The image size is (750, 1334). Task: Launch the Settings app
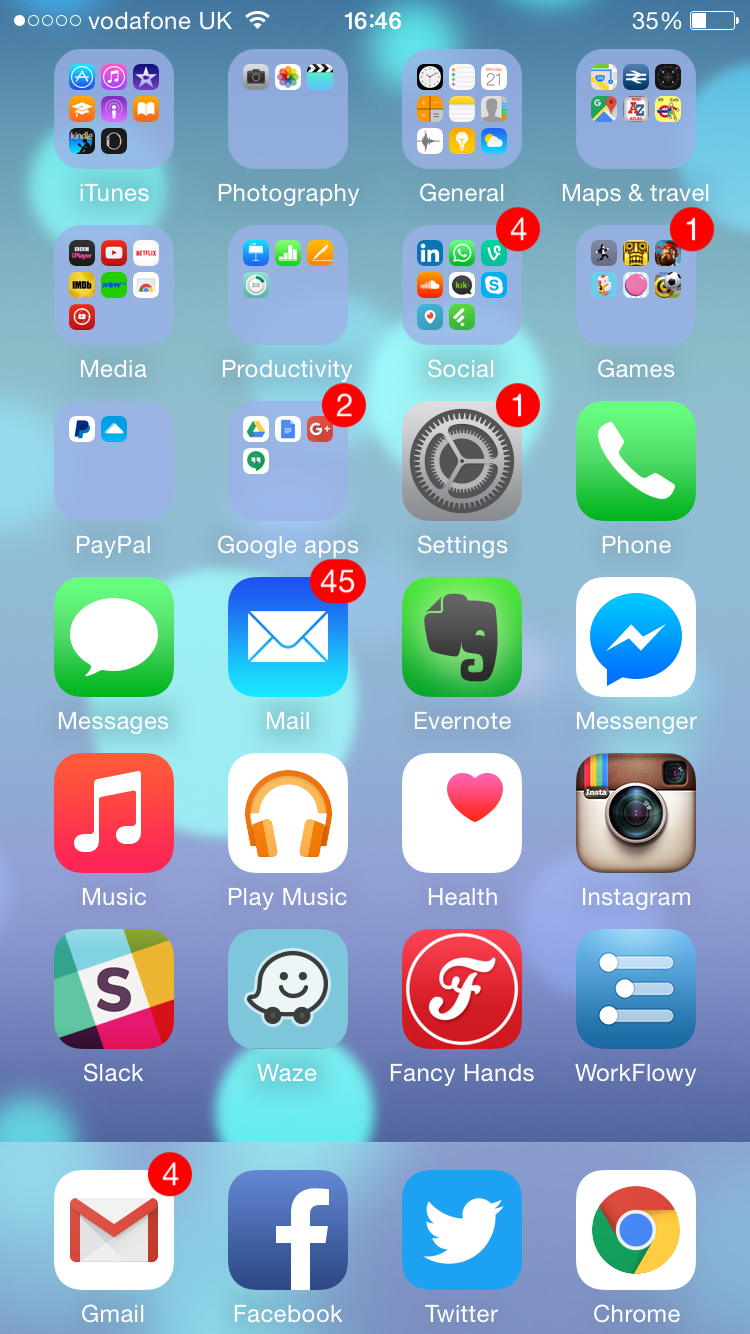coord(462,462)
